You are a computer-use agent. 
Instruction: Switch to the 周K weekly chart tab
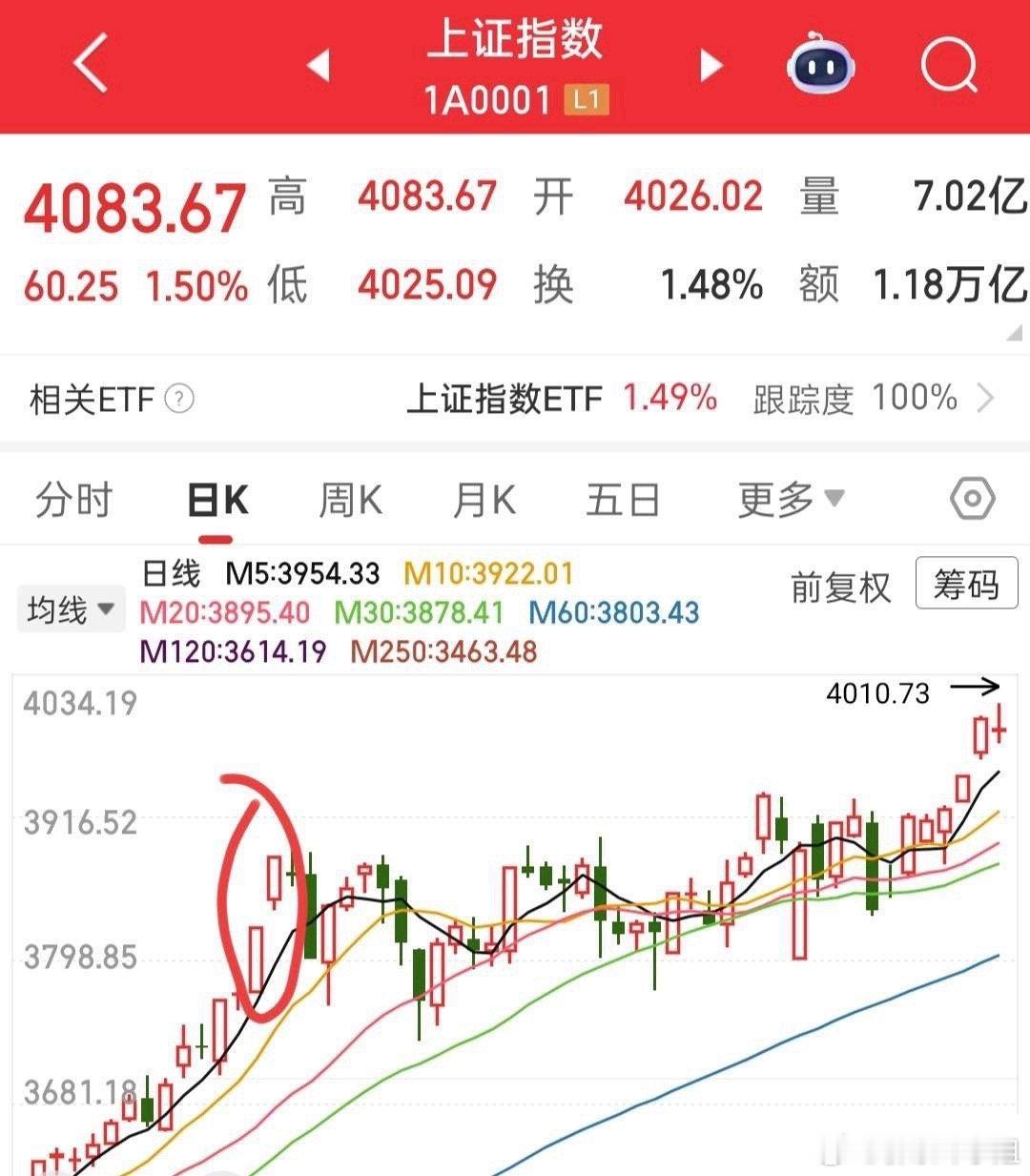pos(350,498)
